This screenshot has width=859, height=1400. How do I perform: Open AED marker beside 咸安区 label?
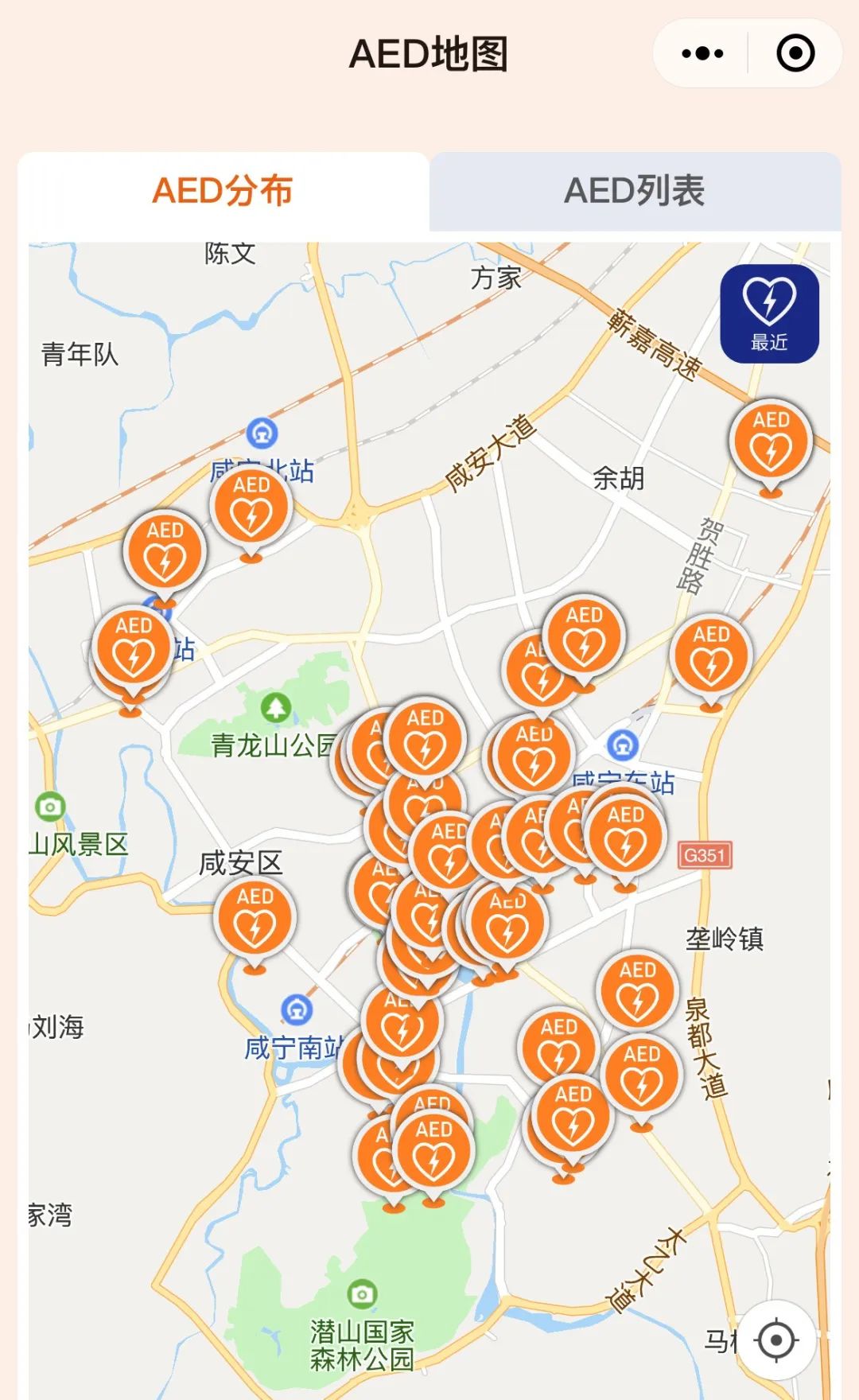tap(255, 919)
